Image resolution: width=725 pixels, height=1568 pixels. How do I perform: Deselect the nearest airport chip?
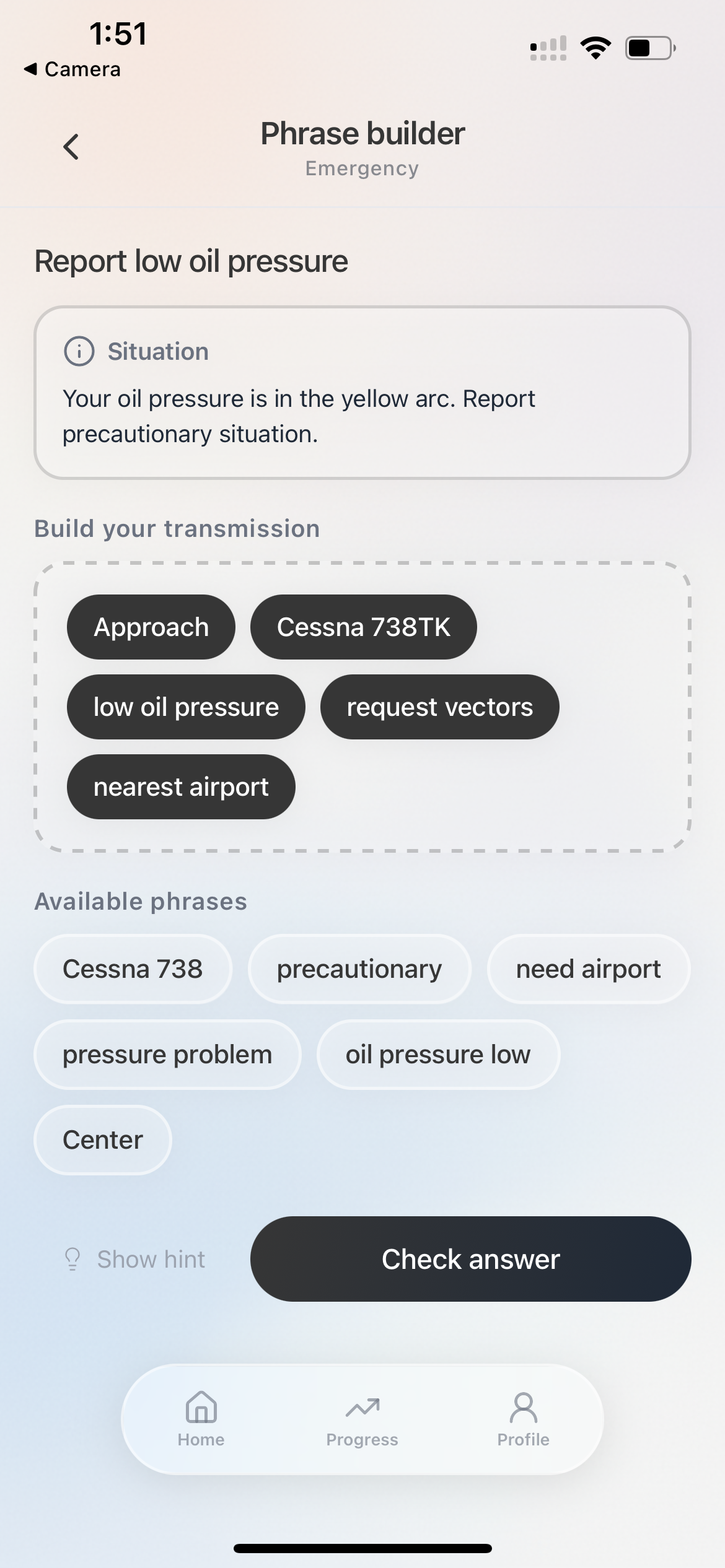click(181, 786)
